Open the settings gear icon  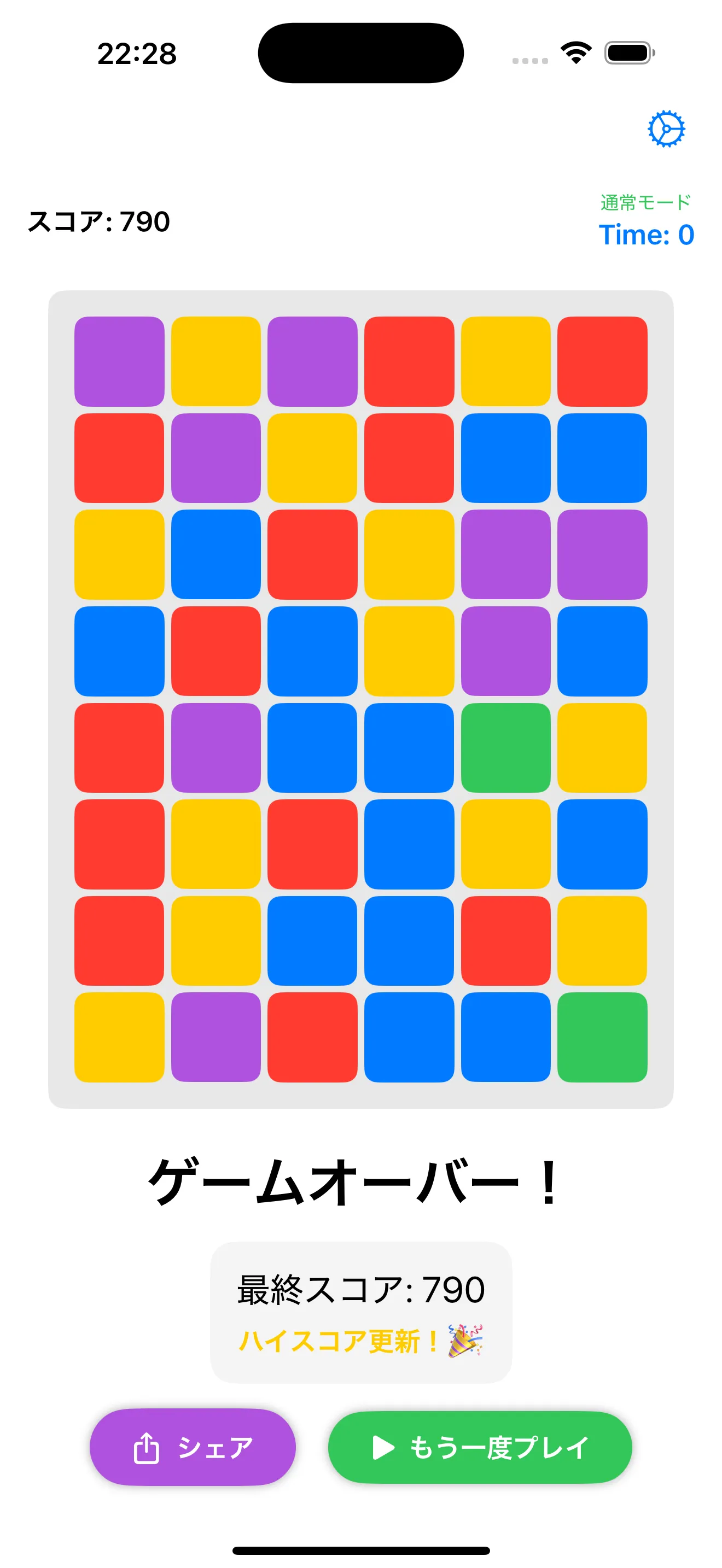pos(666,129)
